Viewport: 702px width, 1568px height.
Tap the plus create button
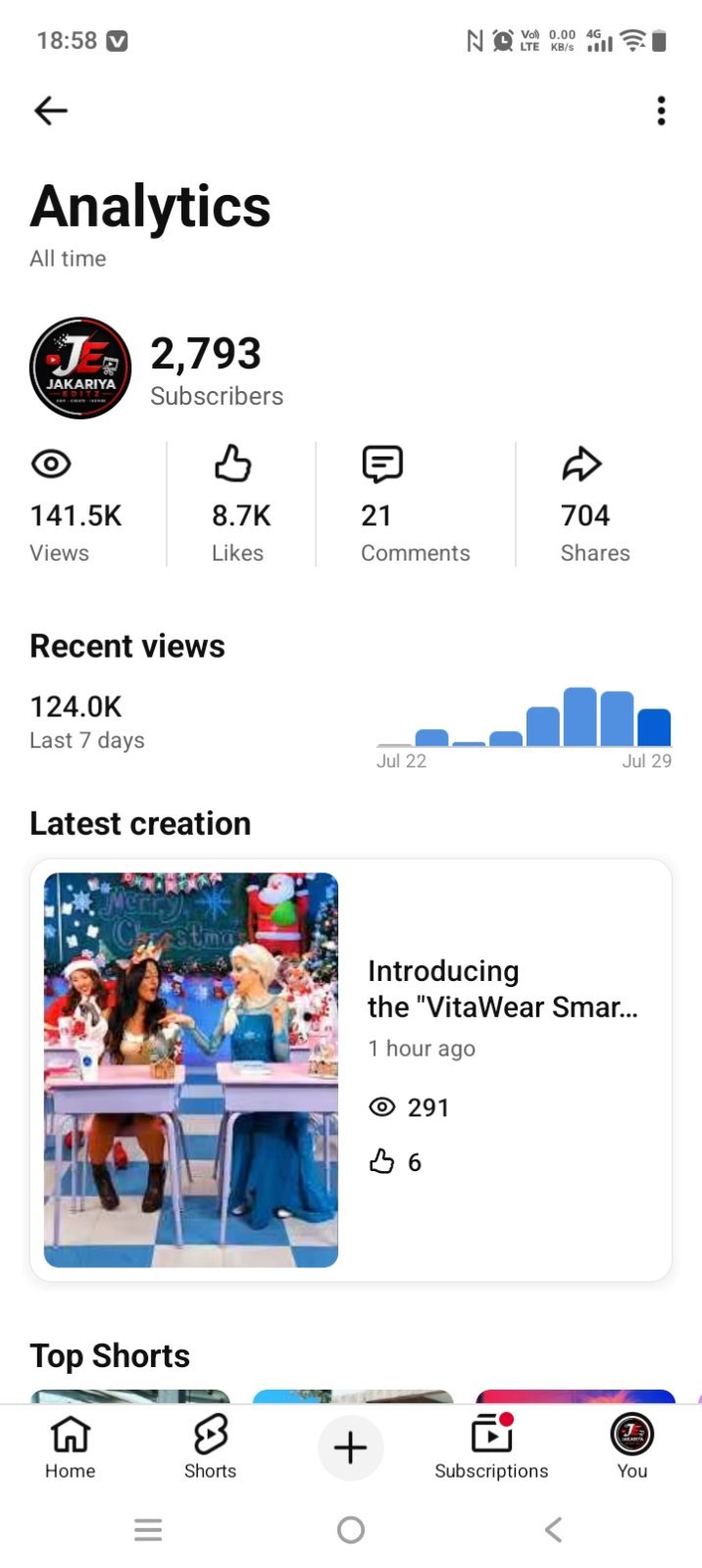click(x=351, y=1447)
